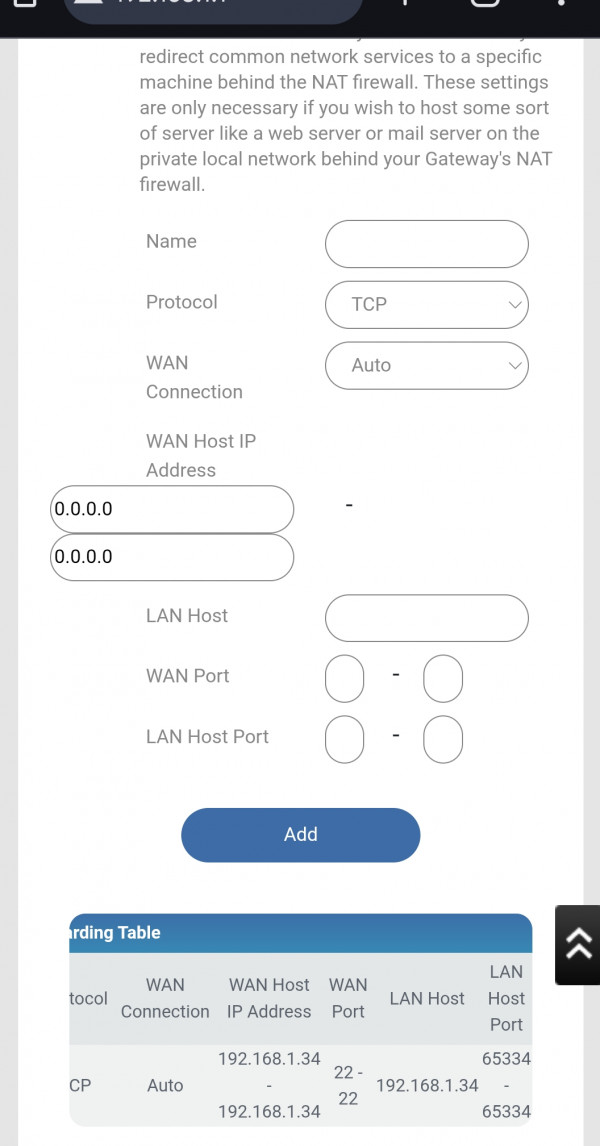Tap the LAN Host Port start field
The width and height of the screenshot is (600, 1146).
click(344, 740)
